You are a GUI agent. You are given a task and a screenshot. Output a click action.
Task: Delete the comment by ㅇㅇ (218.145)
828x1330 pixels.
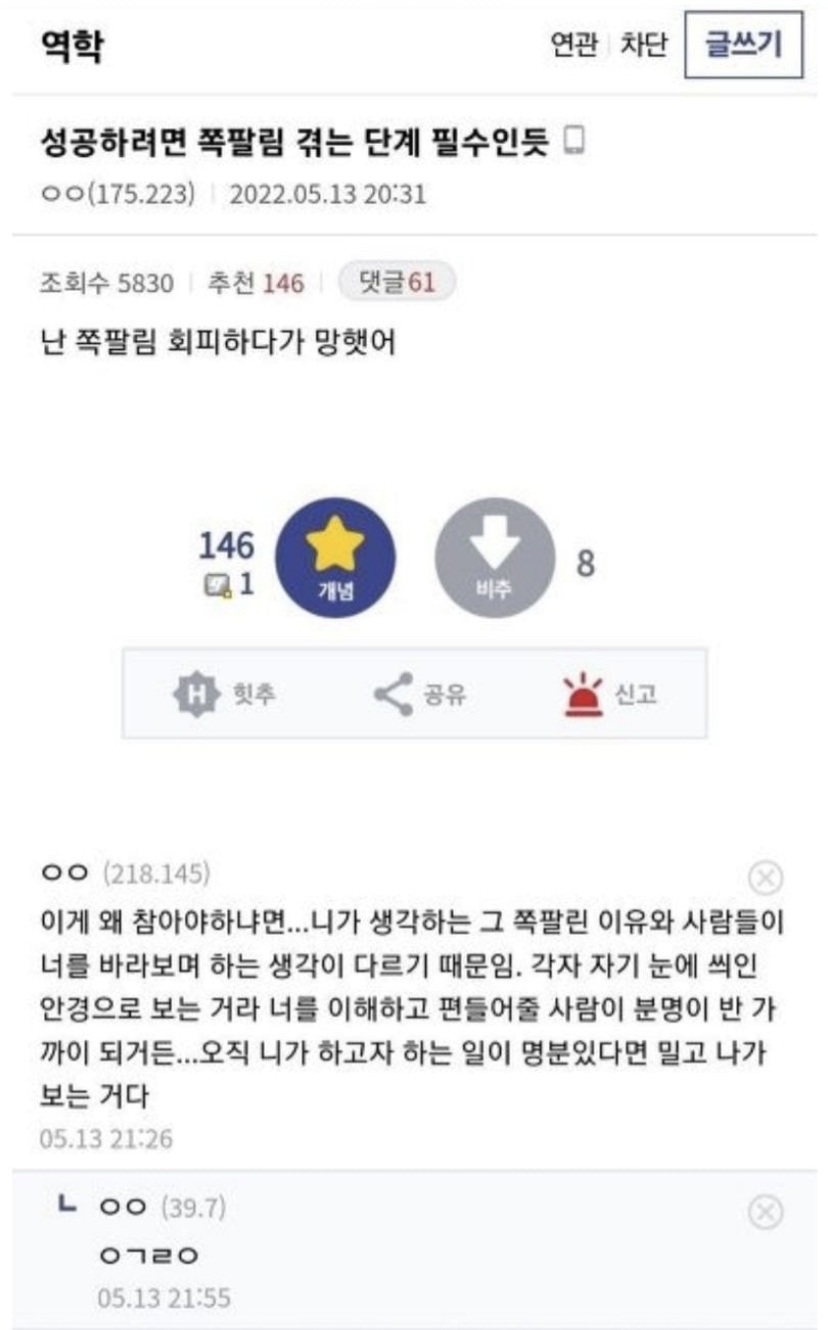[x=765, y=878]
